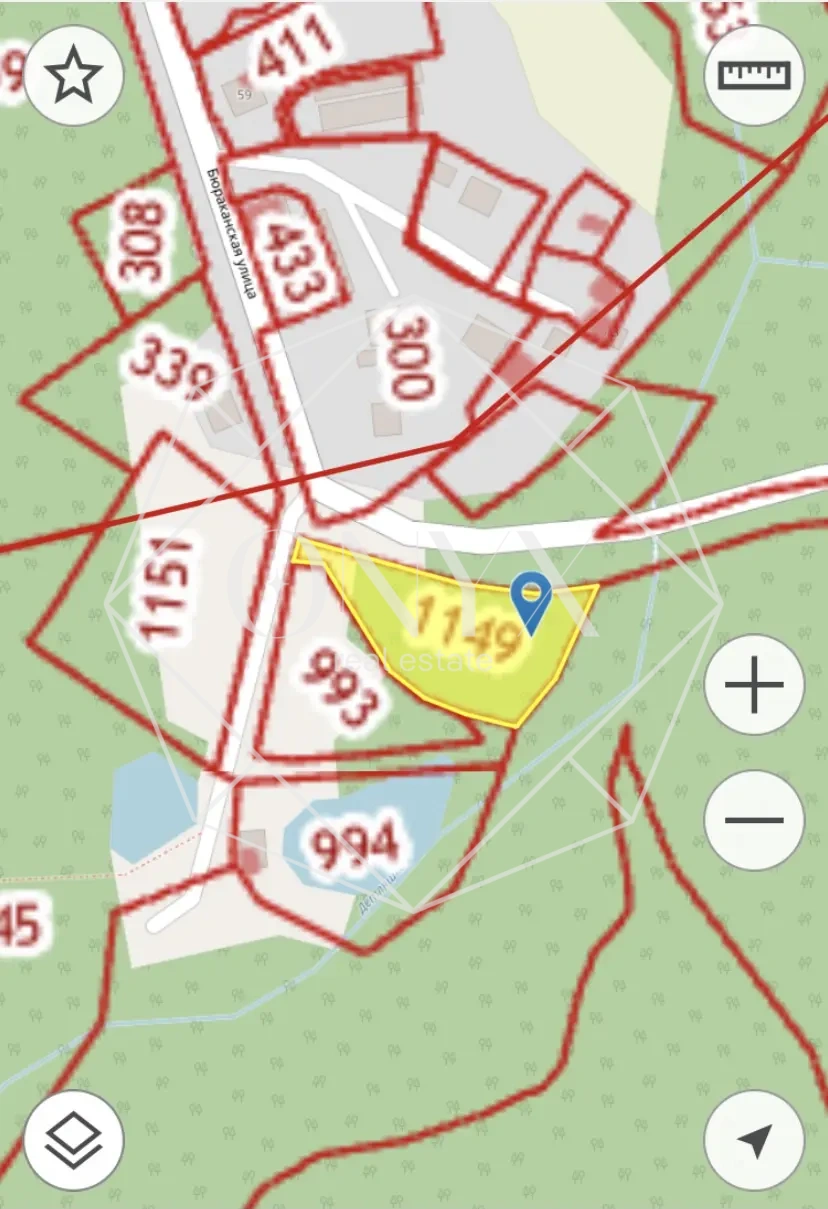Image resolution: width=828 pixels, height=1209 pixels.
Task: Open the map layers selector
Action: pyautogui.click(x=74, y=1140)
